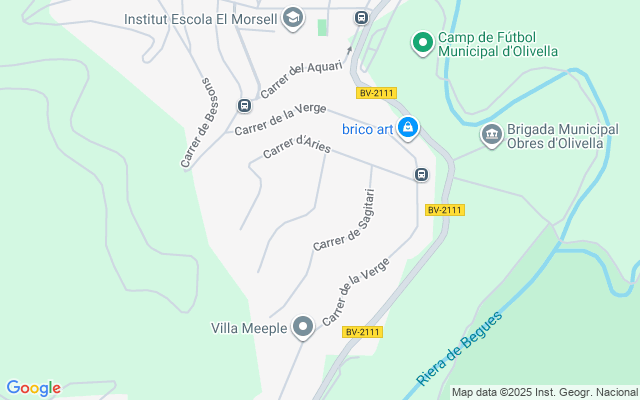
Task: Open the Google logo link
Action: click(33, 388)
